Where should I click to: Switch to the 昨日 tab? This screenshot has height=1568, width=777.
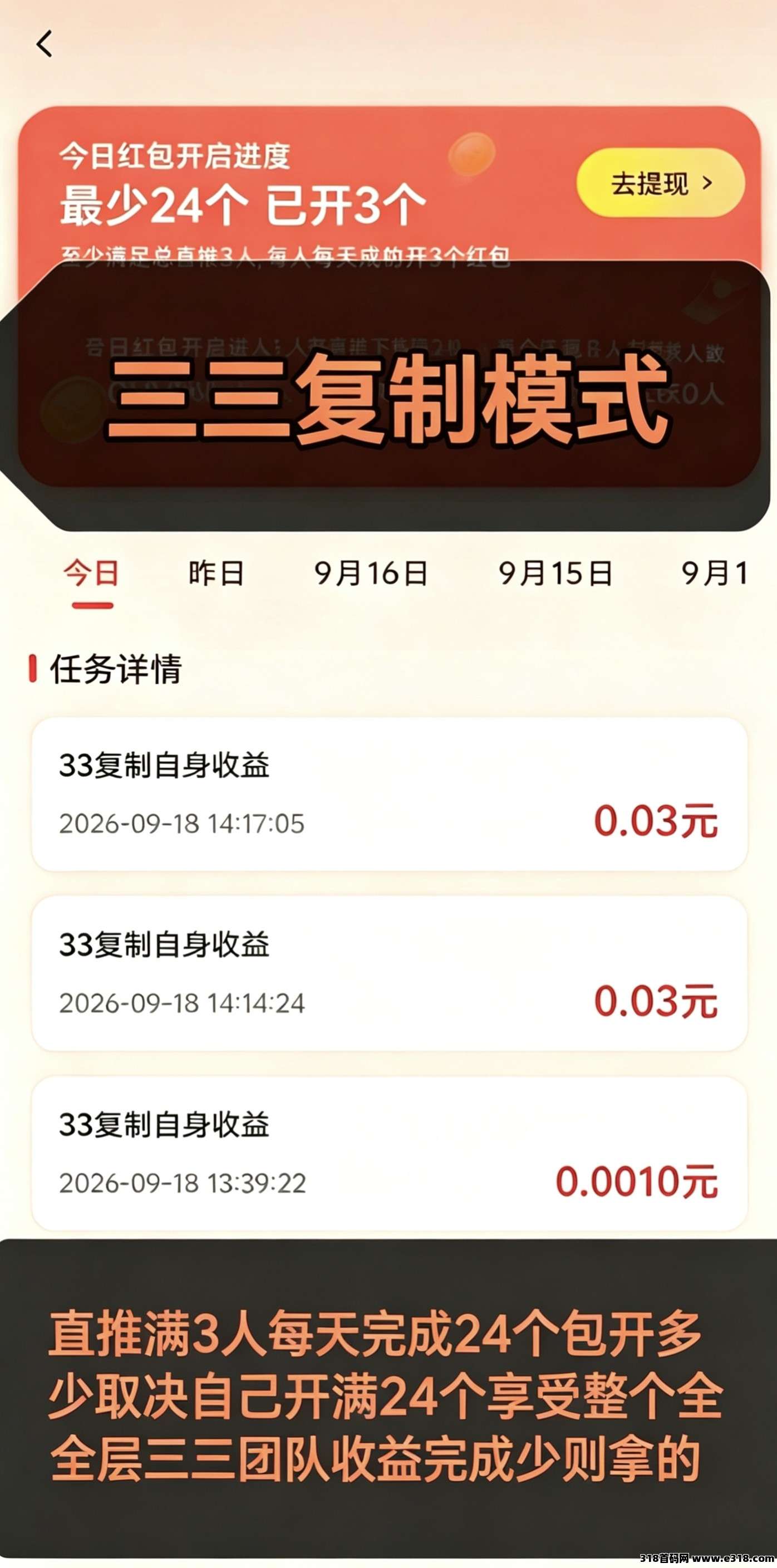coord(217,574)
